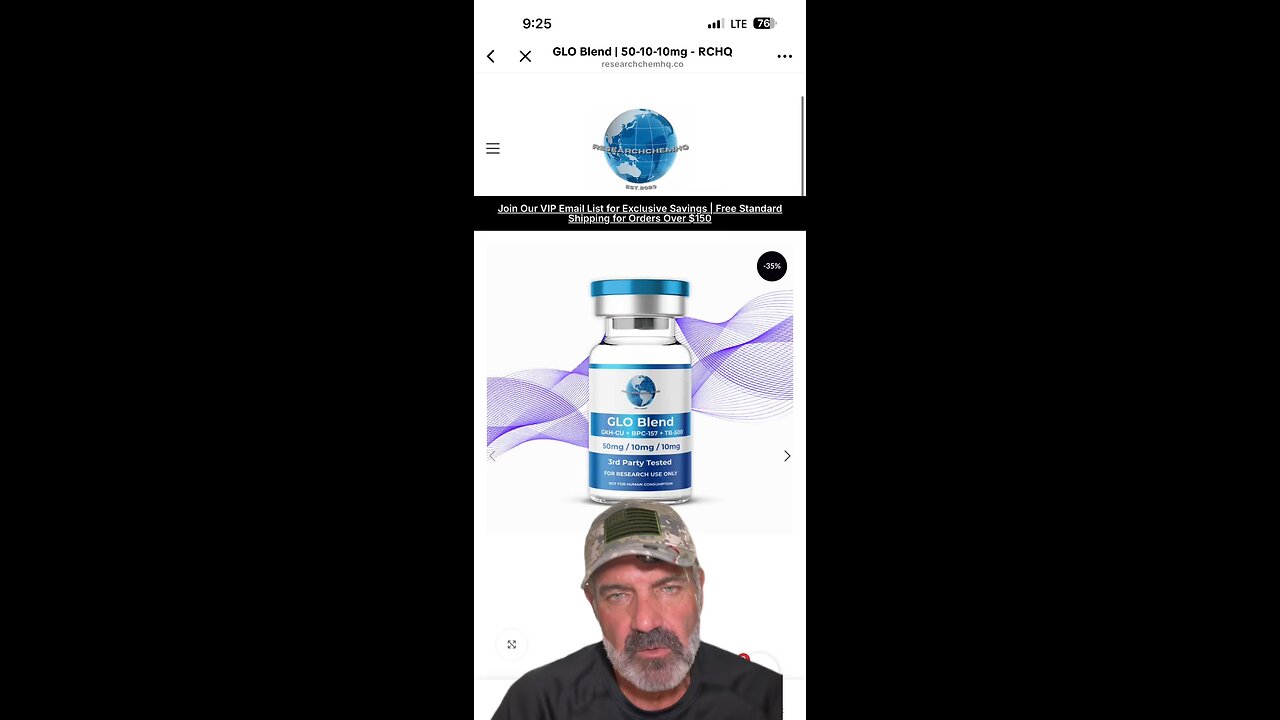Expand the product image to fullscreen

click(x=512, y=645)
